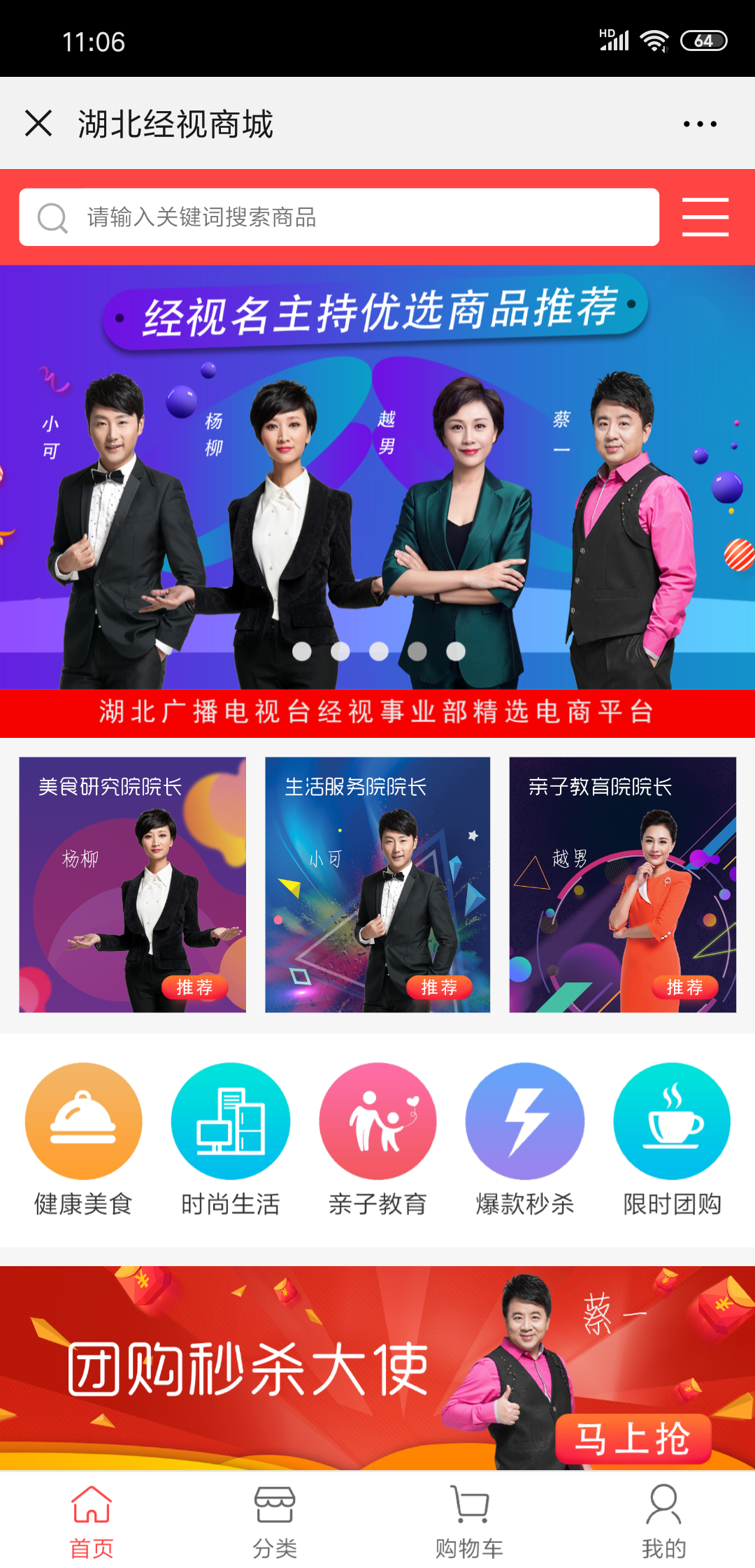Open the hamburger menu in red header
755x1568 pixels.
point(705,217)
